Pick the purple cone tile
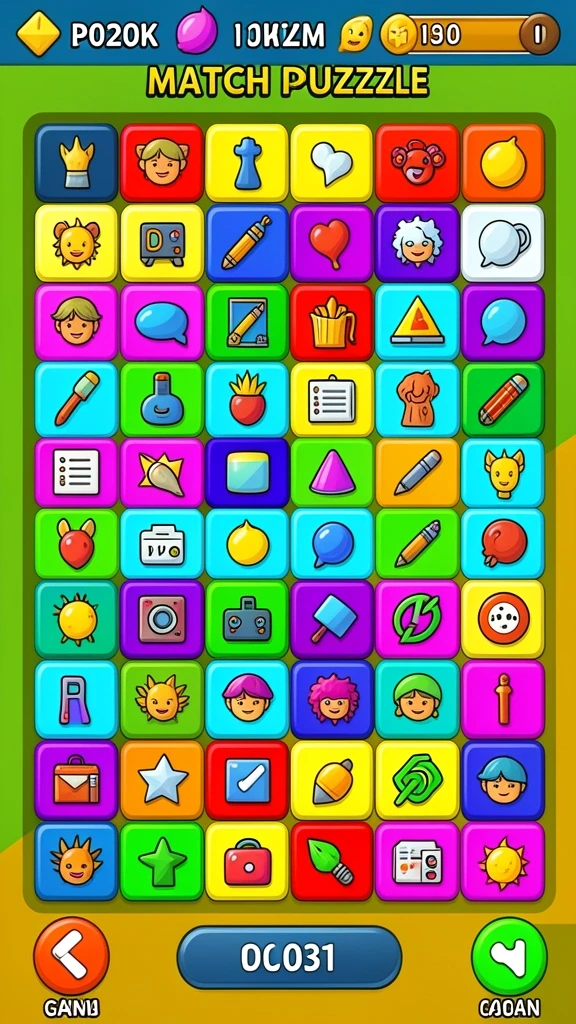Screen dimensions: 576x1024 [332, 473]
